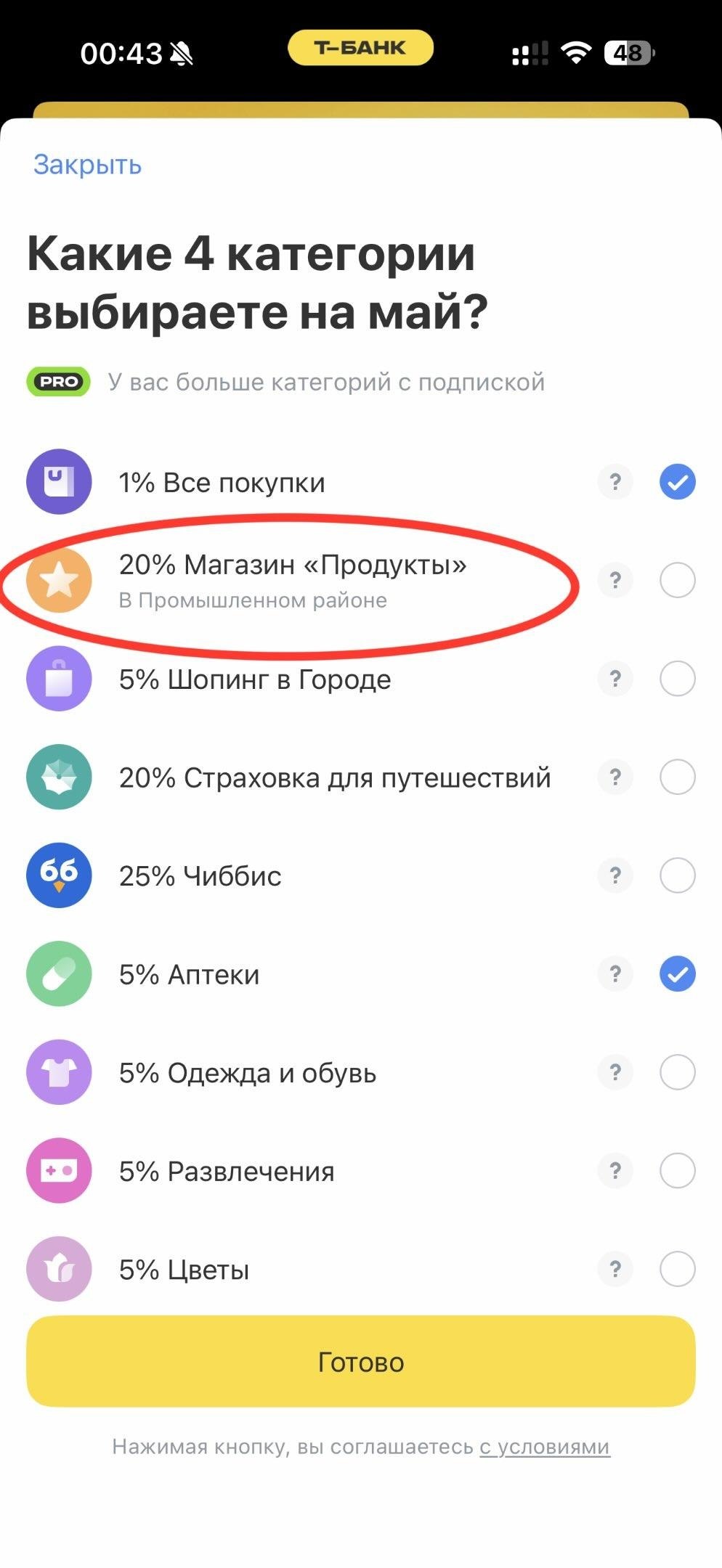
Task: Open help for Все покупки category
Action: 615,482
